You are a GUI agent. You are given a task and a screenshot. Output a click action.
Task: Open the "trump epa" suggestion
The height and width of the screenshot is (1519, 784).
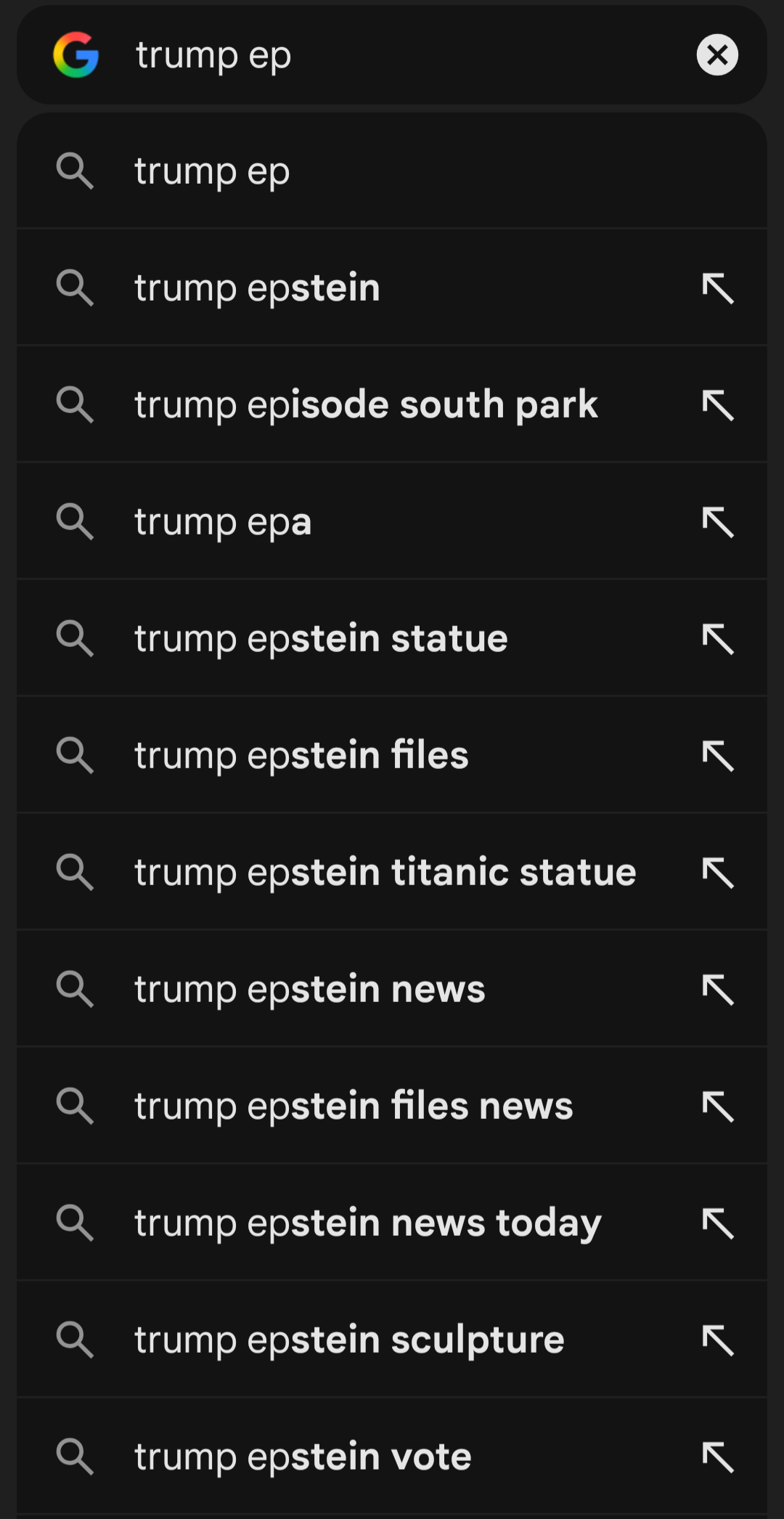coord(223,521)
